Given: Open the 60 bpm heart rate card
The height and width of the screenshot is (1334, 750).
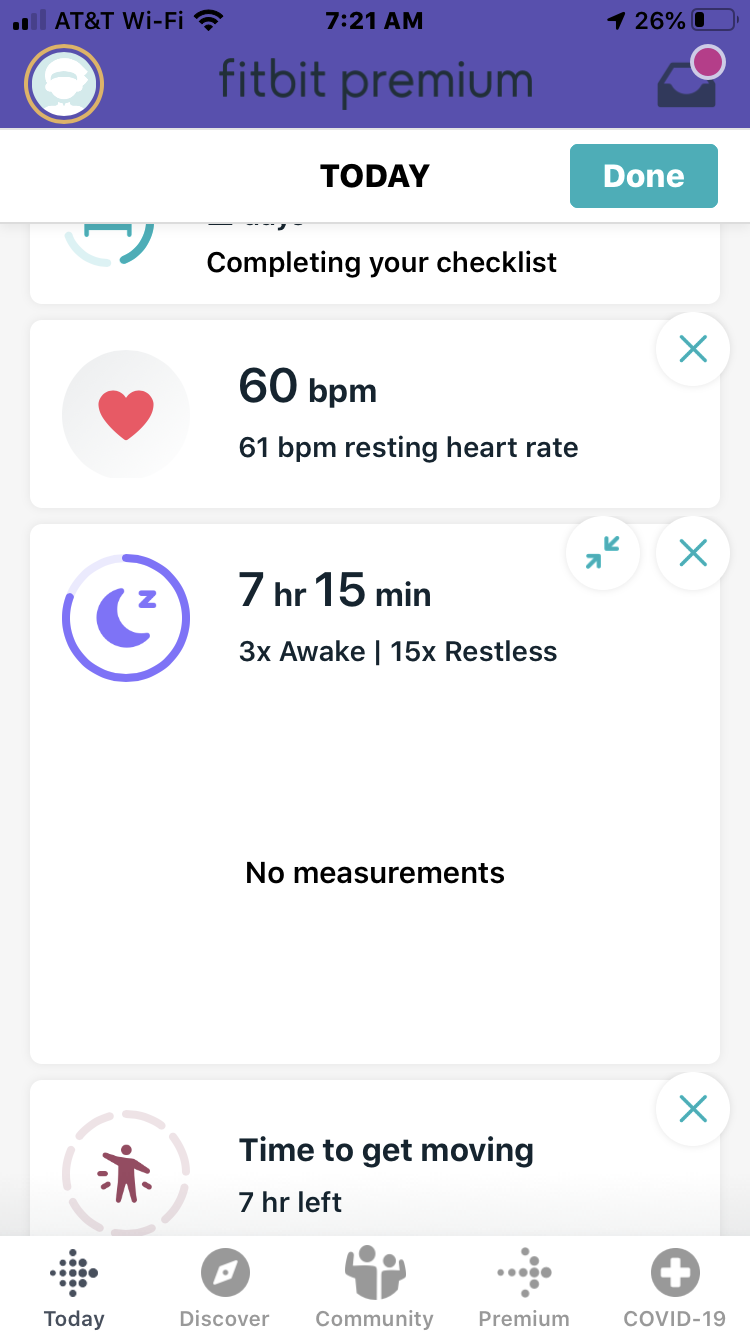Looking at the screenshot, I should (x=375, y=415).
